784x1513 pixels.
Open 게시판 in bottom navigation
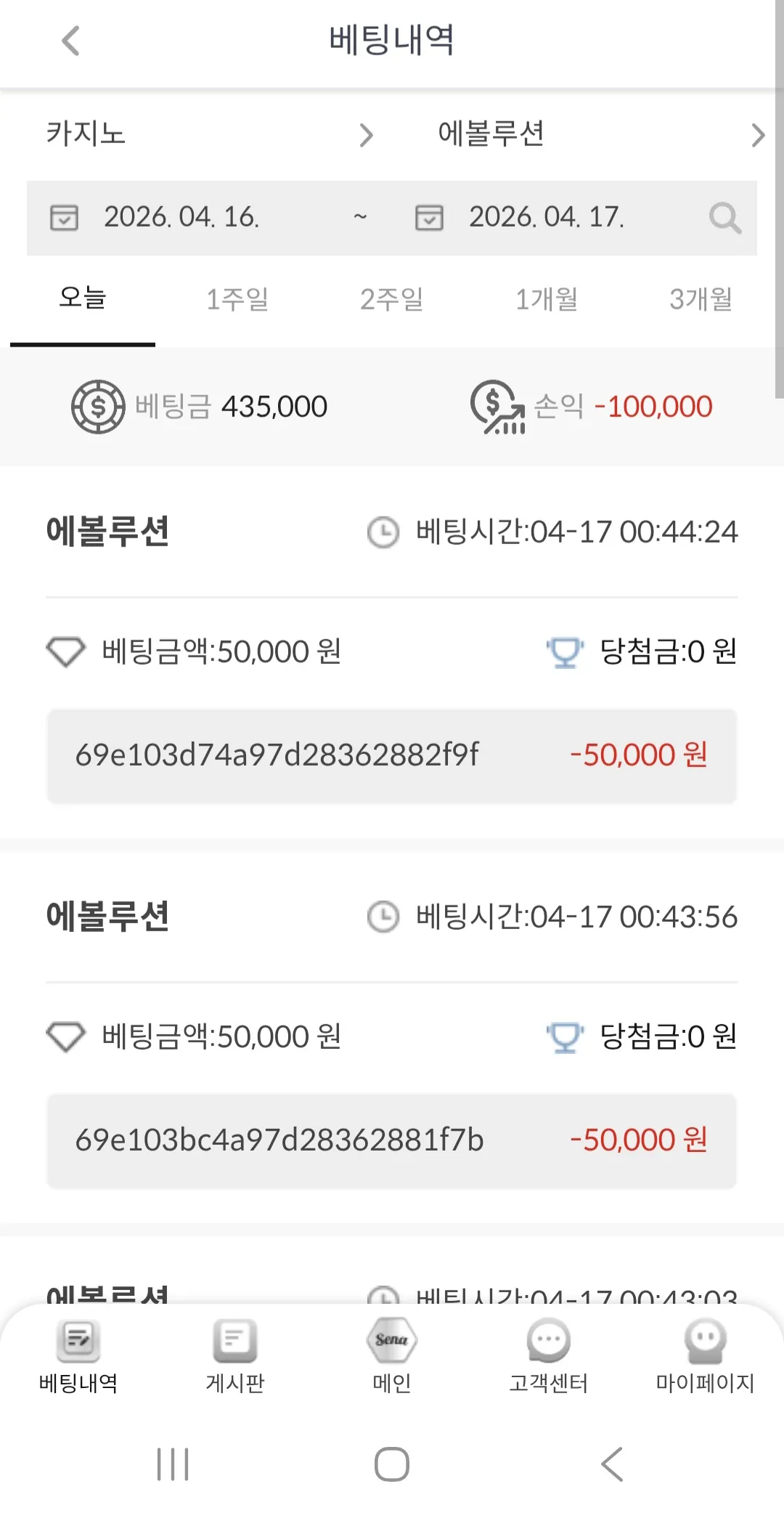pos(235,1355)
